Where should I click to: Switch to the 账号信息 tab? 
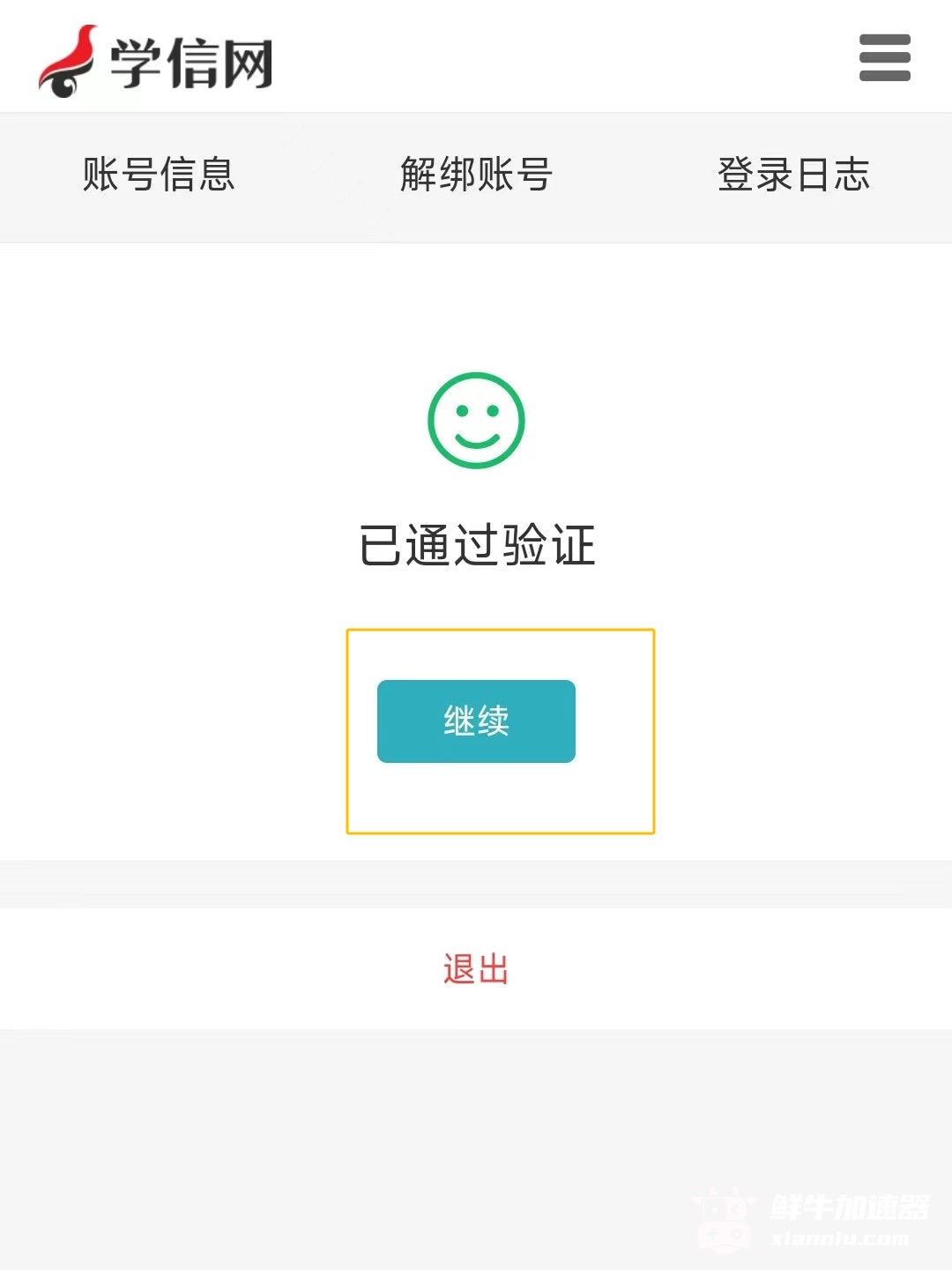[159, 175]
